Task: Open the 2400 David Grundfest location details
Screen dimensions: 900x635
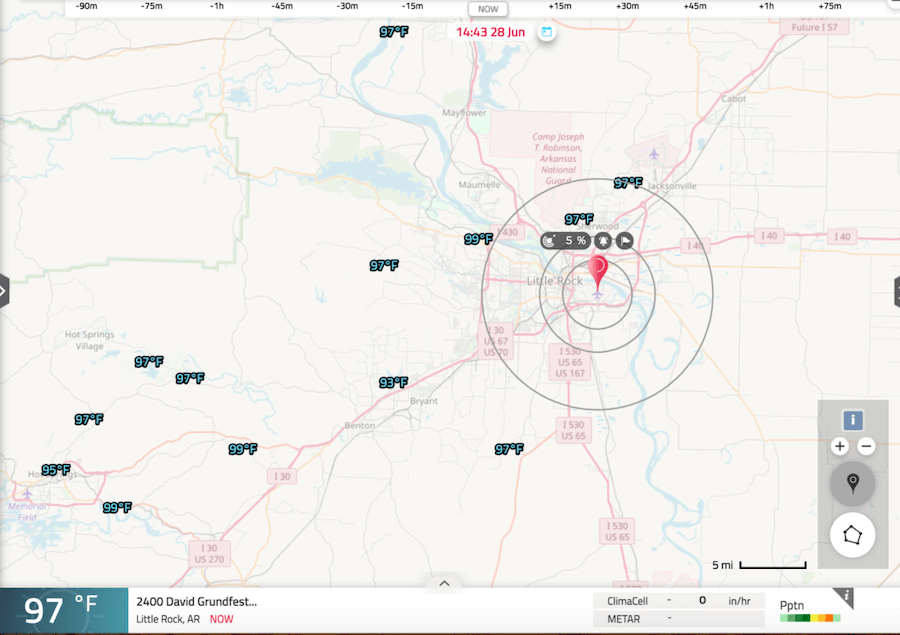Action: pyautogui.click(x=197, y=602)
